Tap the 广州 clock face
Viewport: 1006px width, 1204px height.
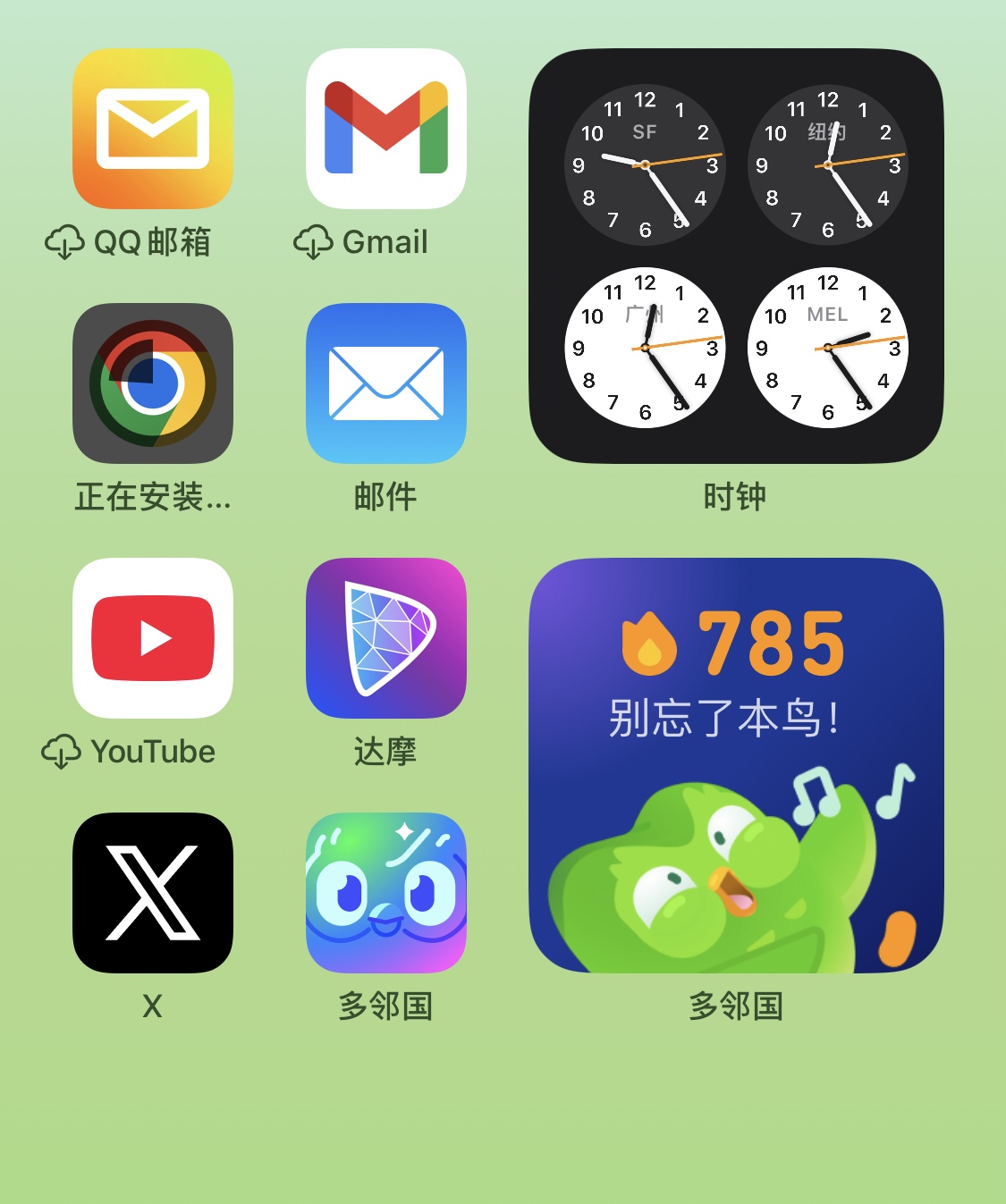pos(646,349)
